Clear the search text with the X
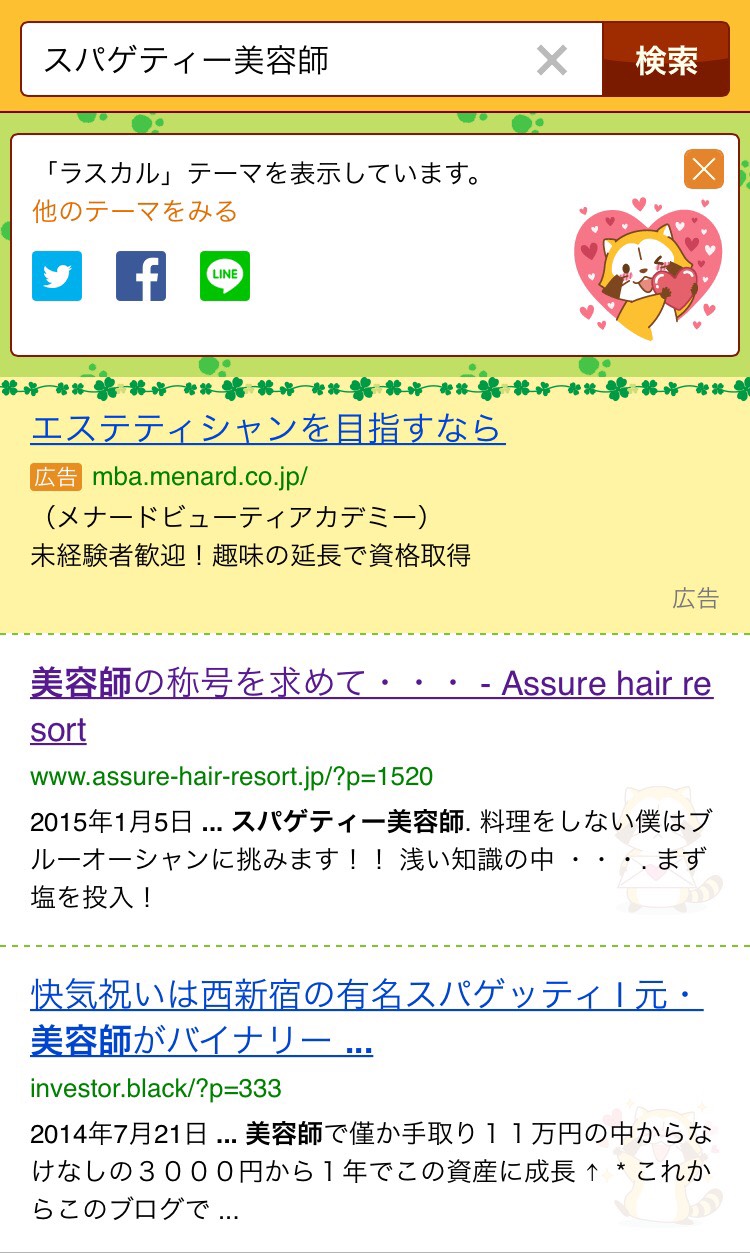Viewport: 750px width, 1253px height. 551,60
